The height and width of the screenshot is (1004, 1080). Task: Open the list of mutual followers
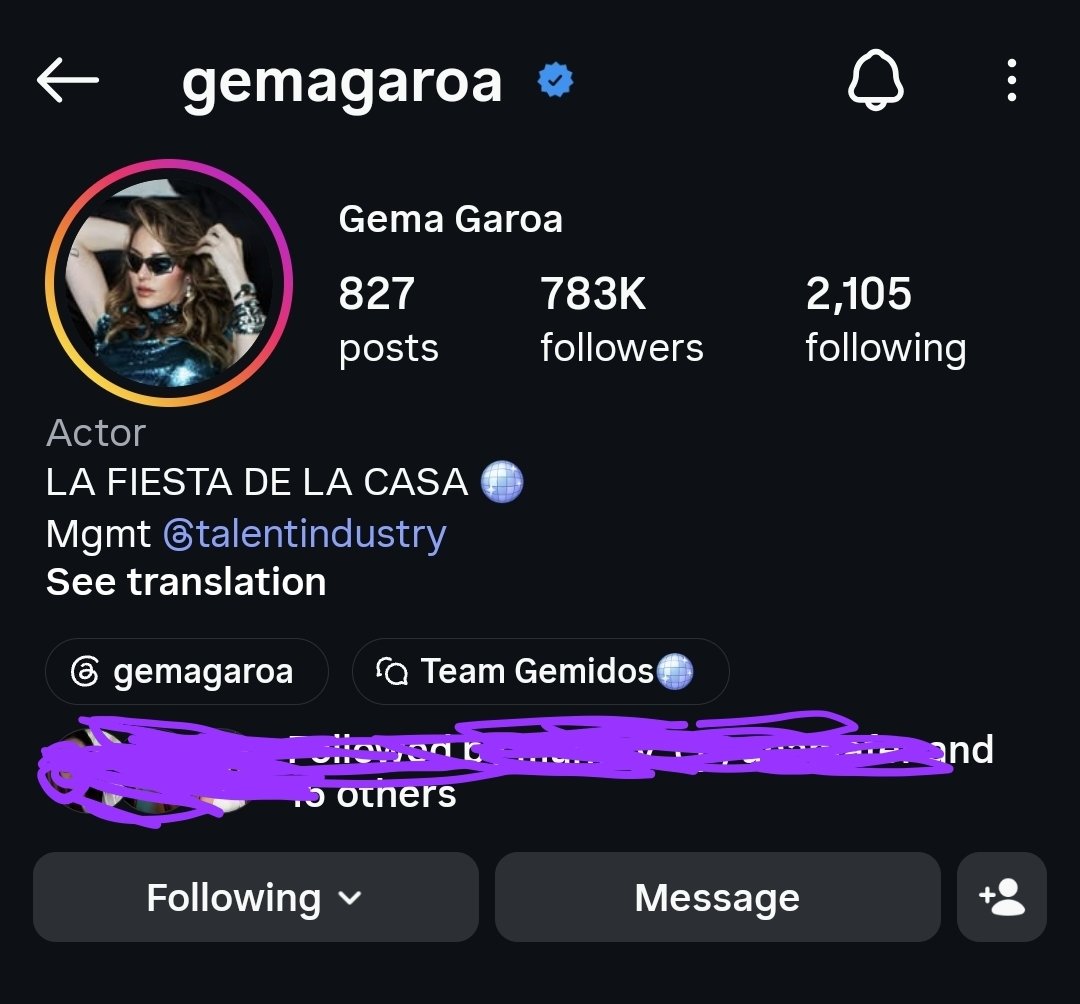(x=517, y=771)
